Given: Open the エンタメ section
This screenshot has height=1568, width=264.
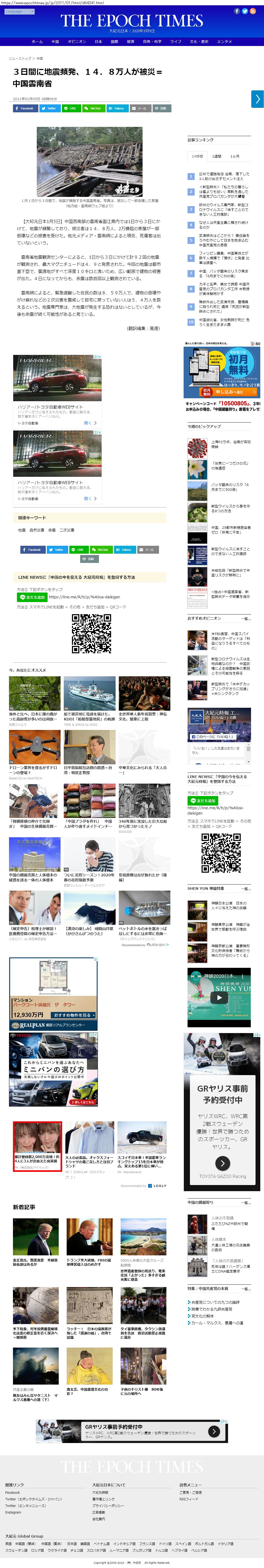Looking at the screenshot, I should coord(224,41).
